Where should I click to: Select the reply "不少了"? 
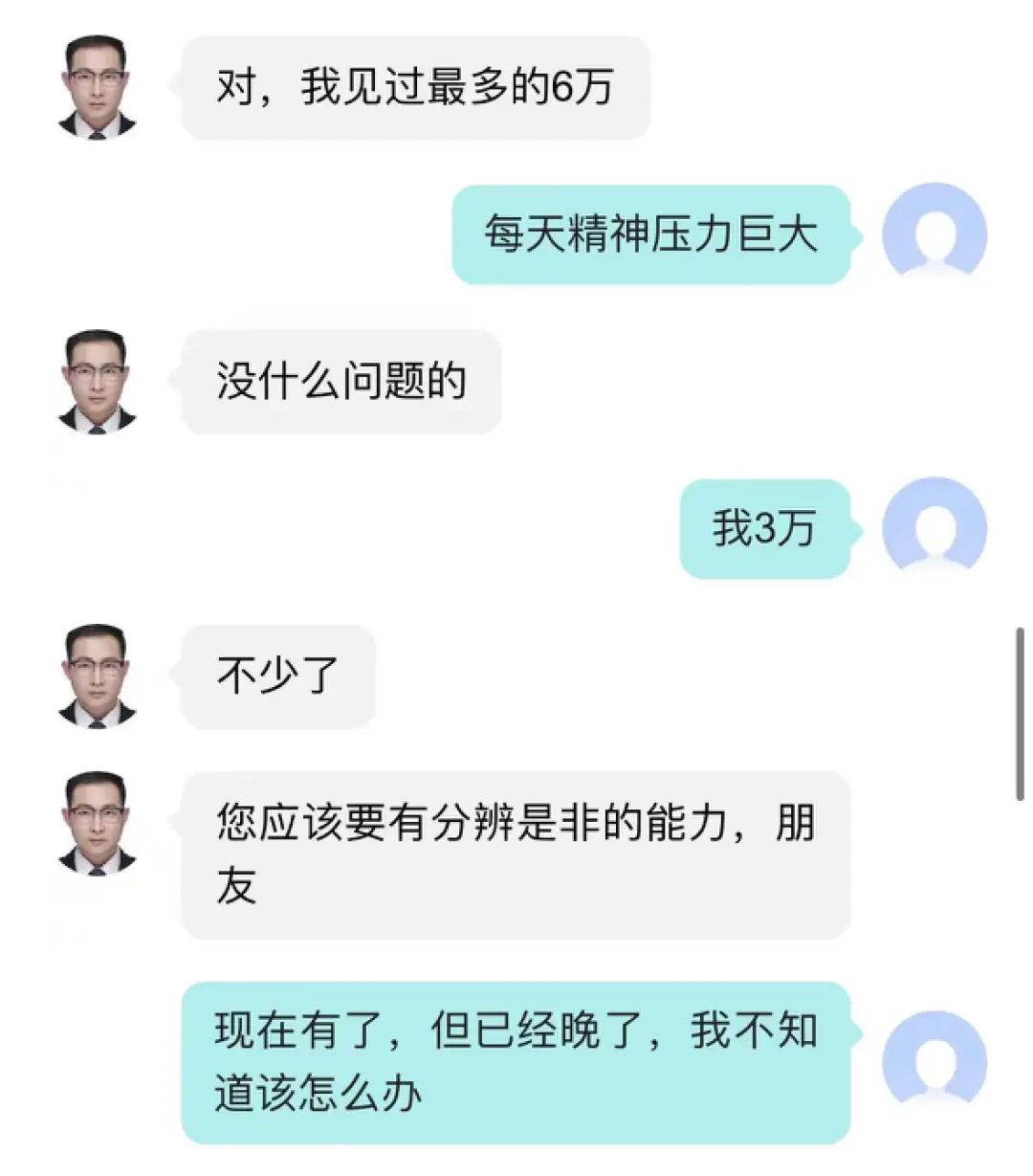pyautogui.click(x=275, y=675)
